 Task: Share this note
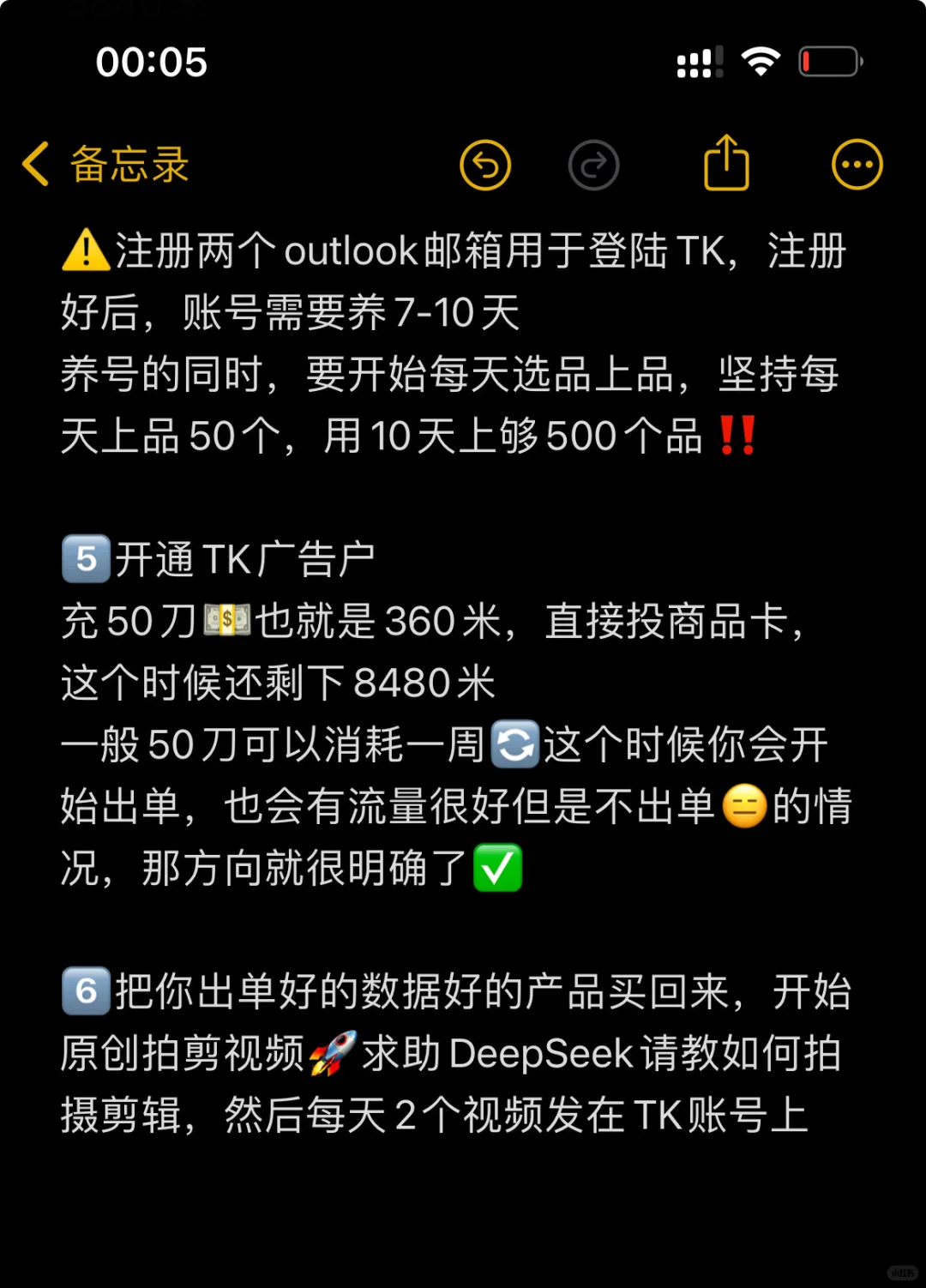click(726, 163)
